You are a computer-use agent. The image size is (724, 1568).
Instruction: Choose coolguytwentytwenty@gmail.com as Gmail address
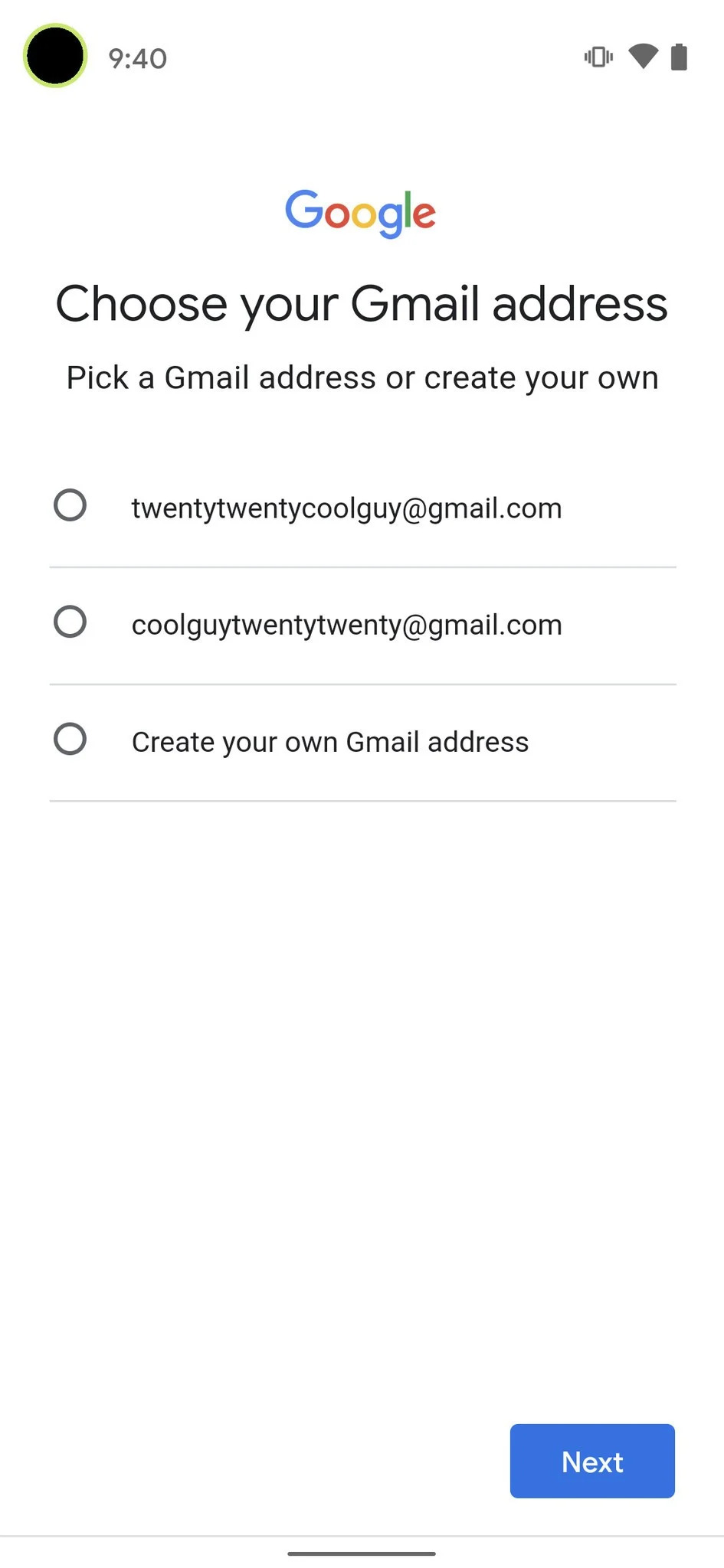pos(70,622)
